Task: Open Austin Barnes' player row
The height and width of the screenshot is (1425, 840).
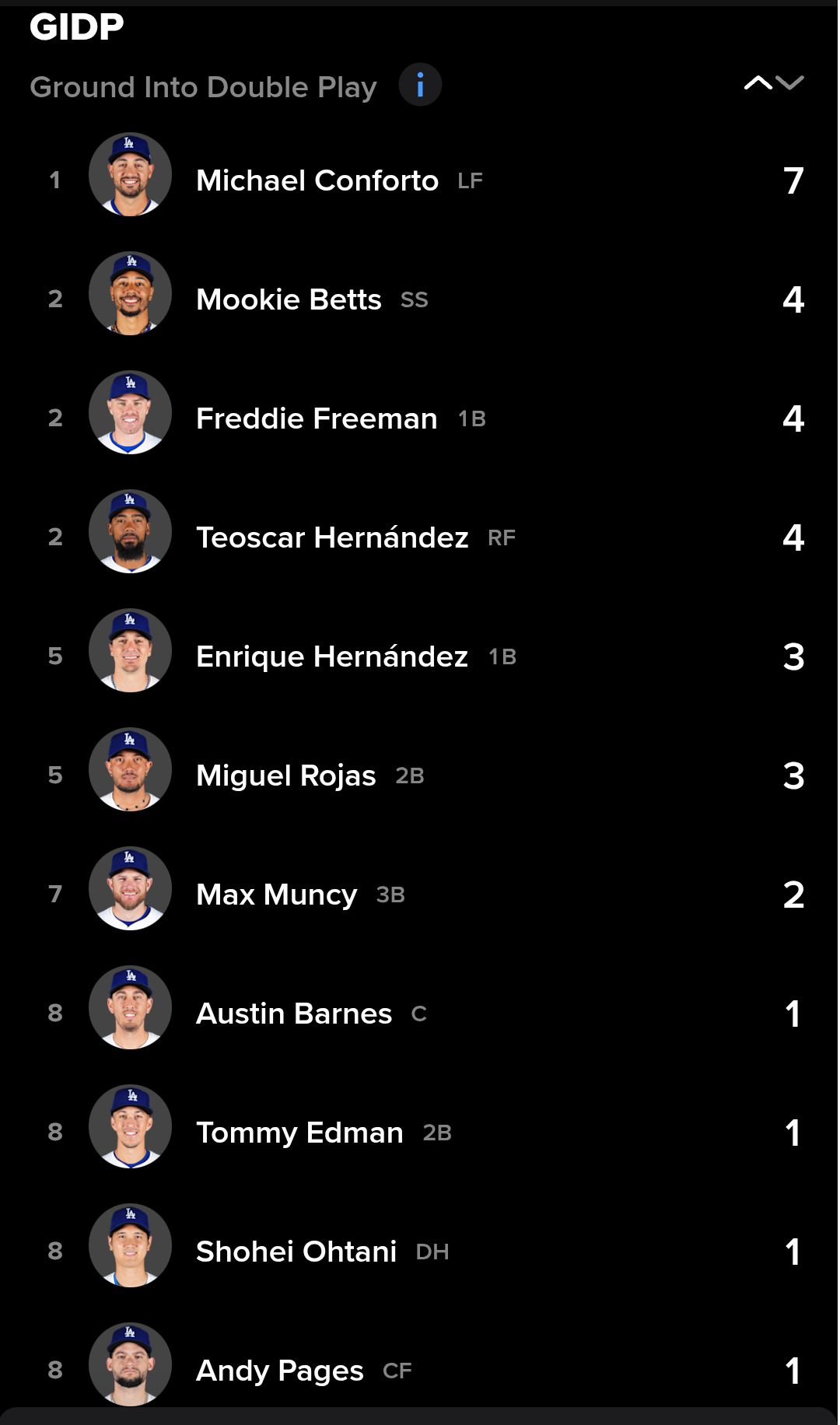Action: tap(420, 1013)
